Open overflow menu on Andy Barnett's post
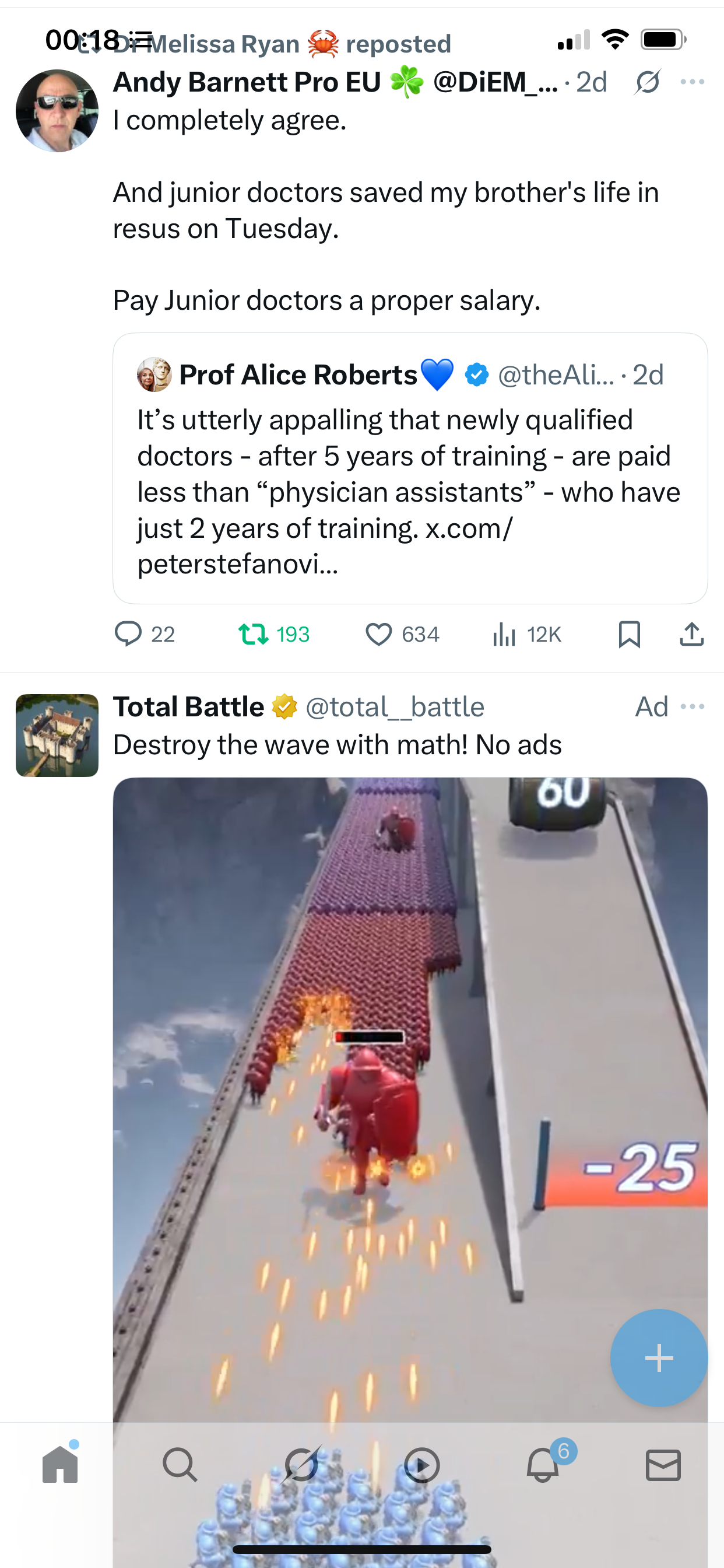Screen dimensions: 724x1568 pyautogui.click(x=693, y=82)
